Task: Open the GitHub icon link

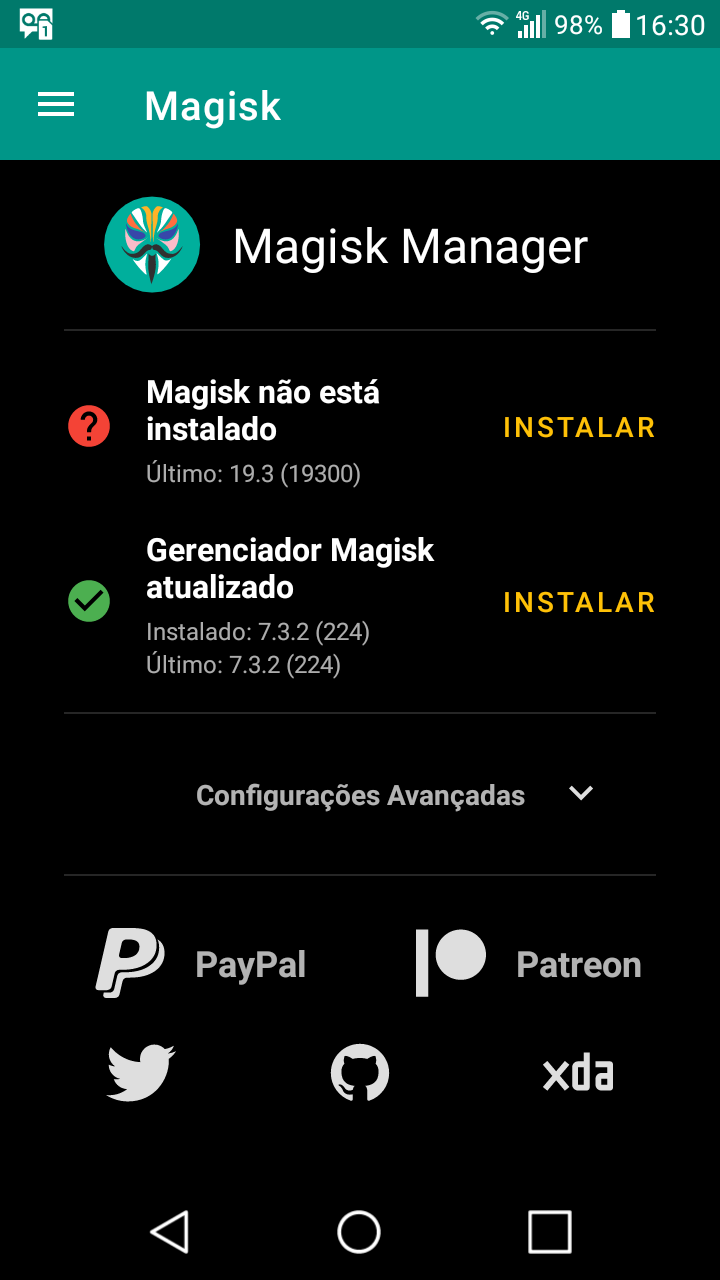Action: pos(360,1074)
